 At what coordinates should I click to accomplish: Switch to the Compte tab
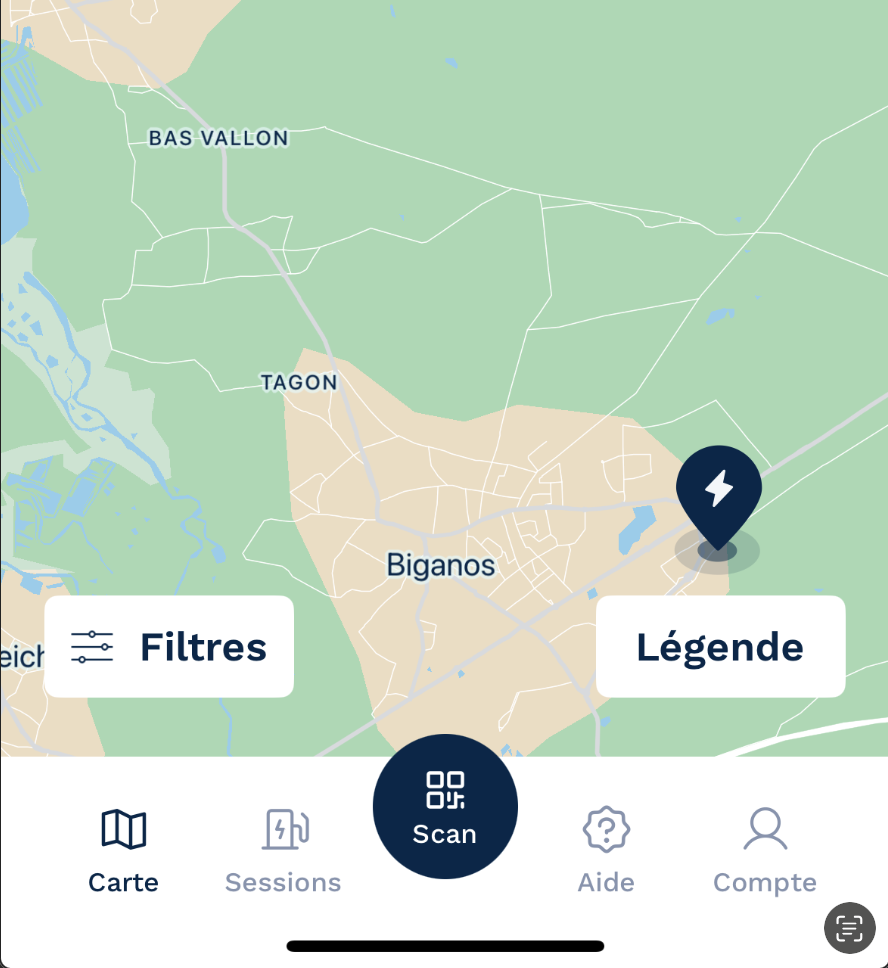click(765, 851)
